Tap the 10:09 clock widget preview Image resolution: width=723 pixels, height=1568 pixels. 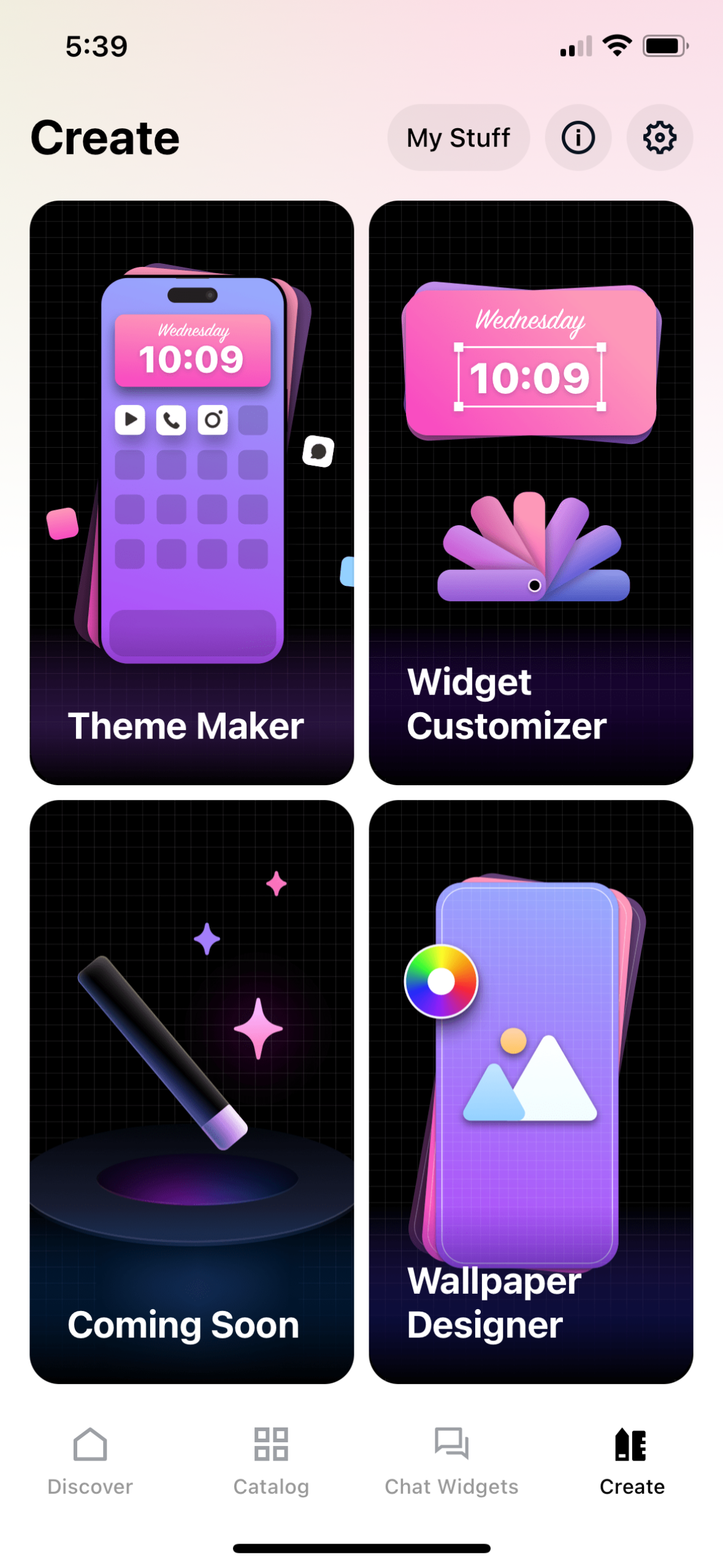[x=531, y=377]
